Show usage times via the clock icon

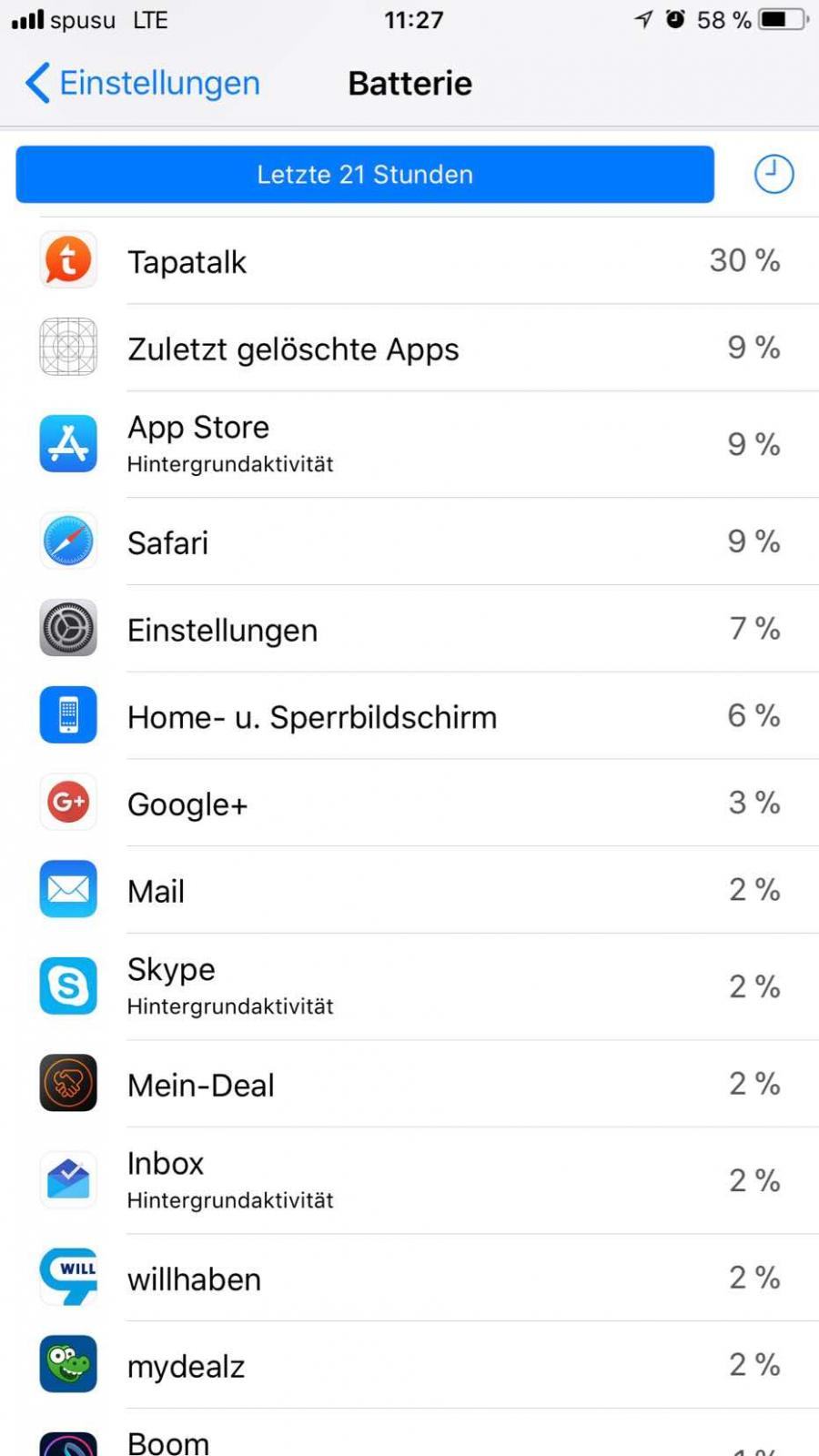[x=773, y=174]
